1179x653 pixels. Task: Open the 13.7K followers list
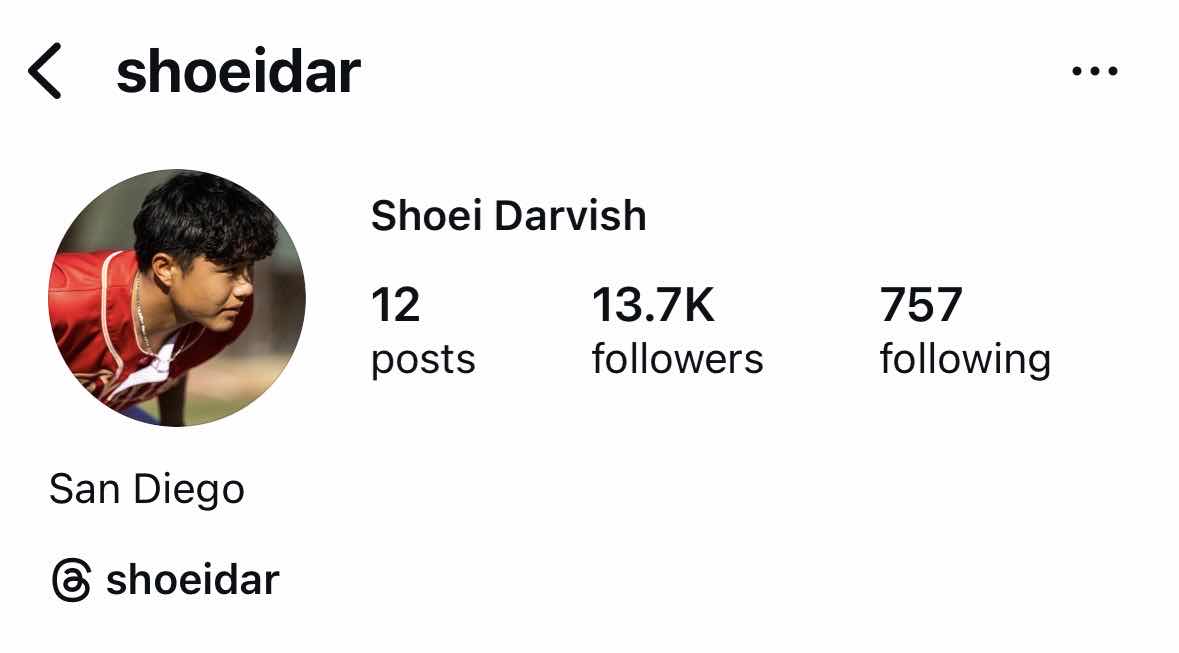(677, 330)
